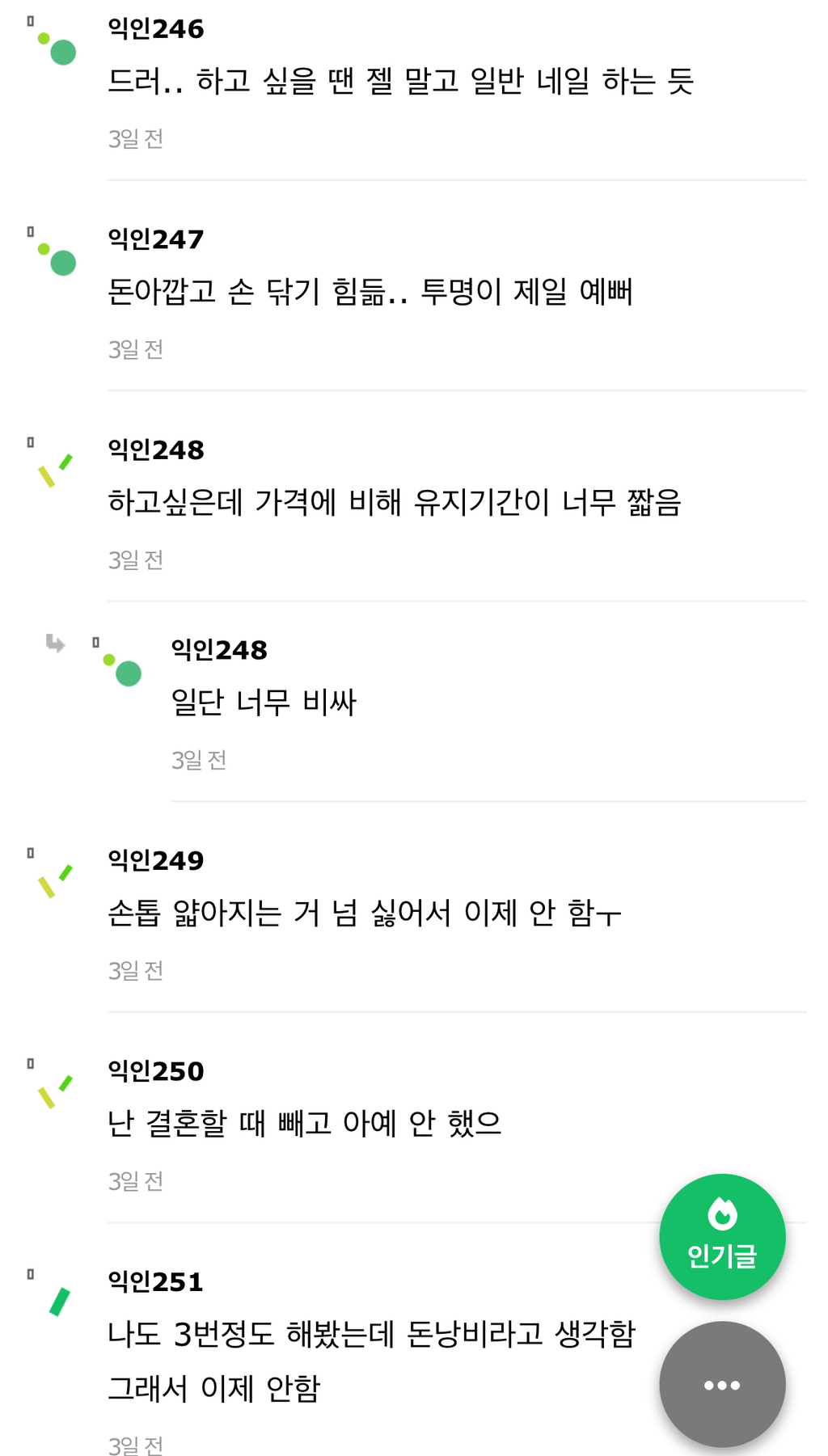Select the comment by 익인249
Screen dimensions: 828x1456
tap(364, 913)
